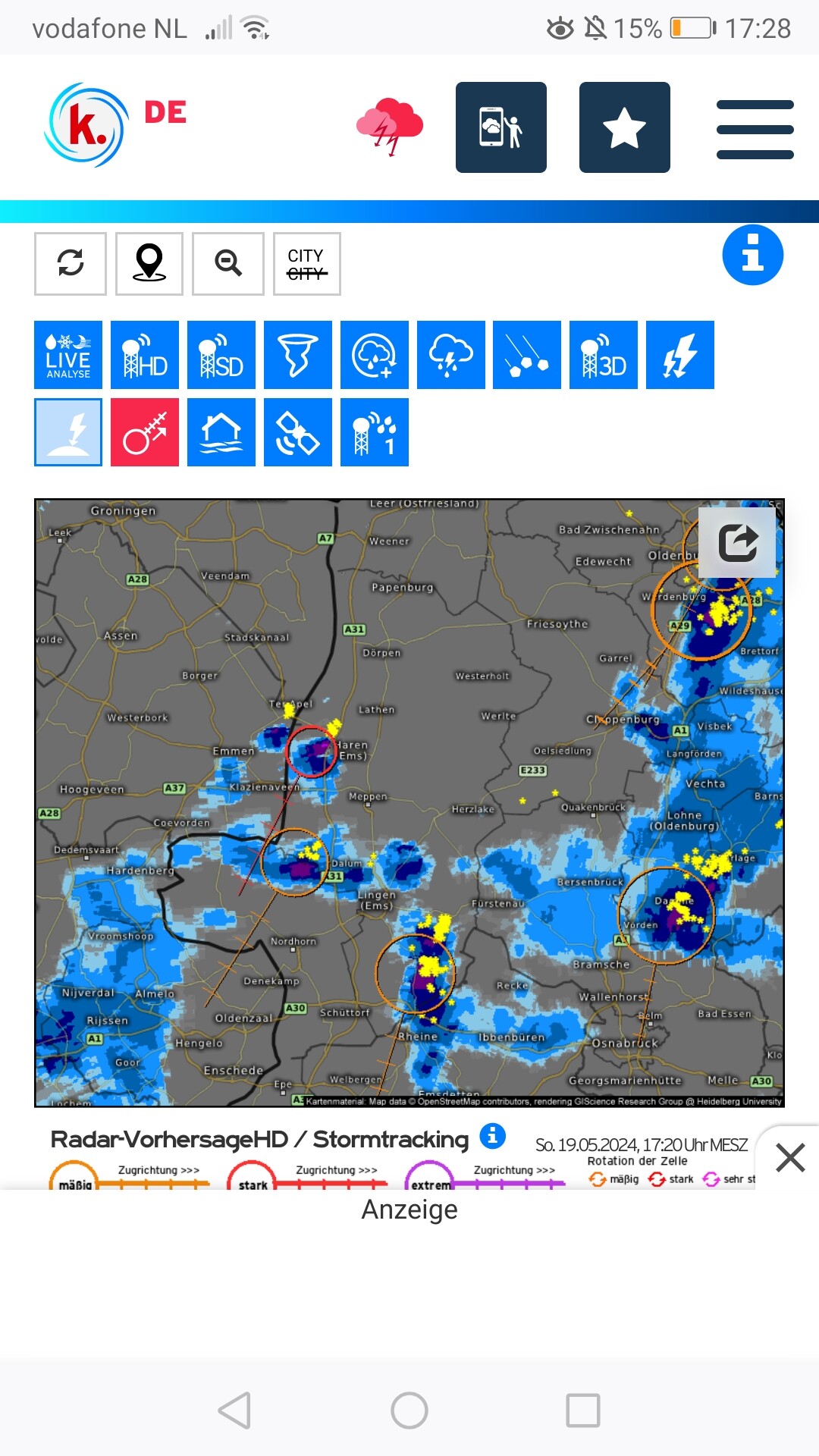
Task: Open the flood house layer
Action: tap(221, 432)
